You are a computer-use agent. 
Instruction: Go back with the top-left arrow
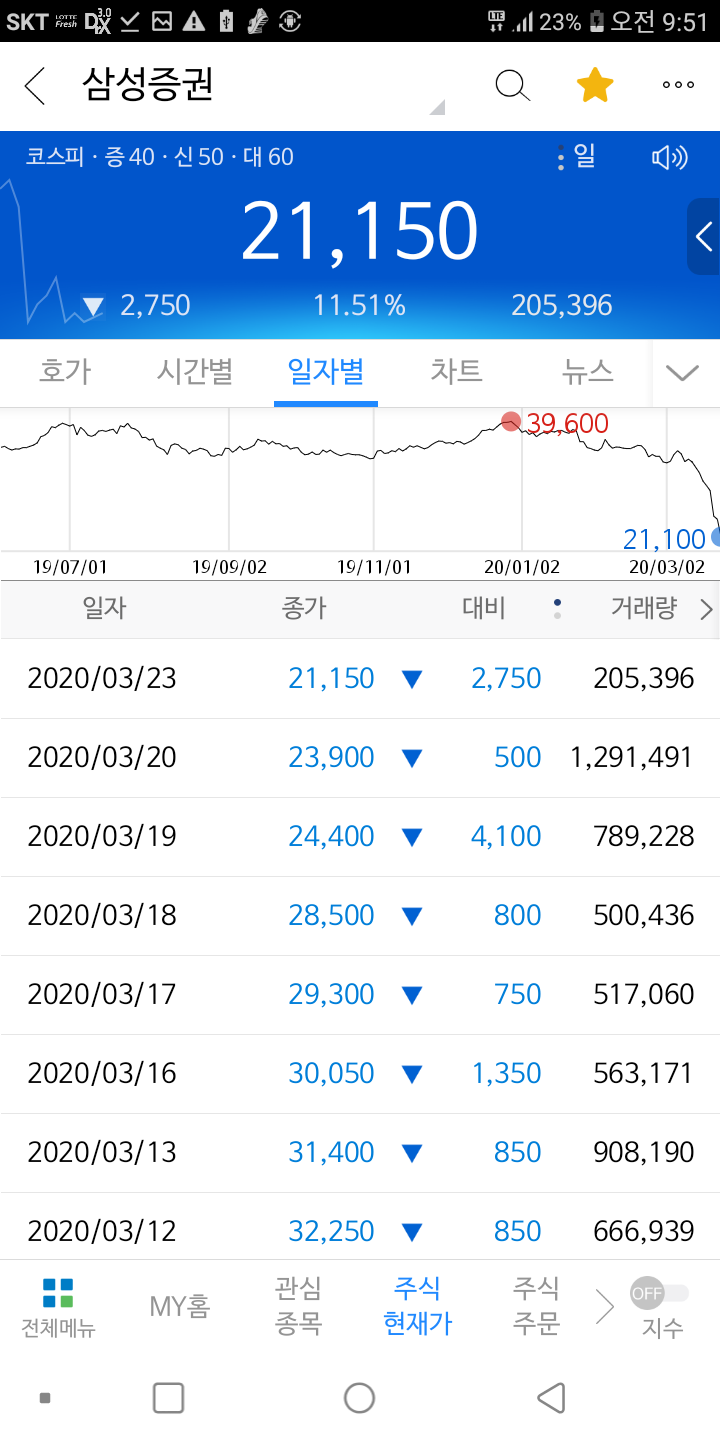[35, 86]
